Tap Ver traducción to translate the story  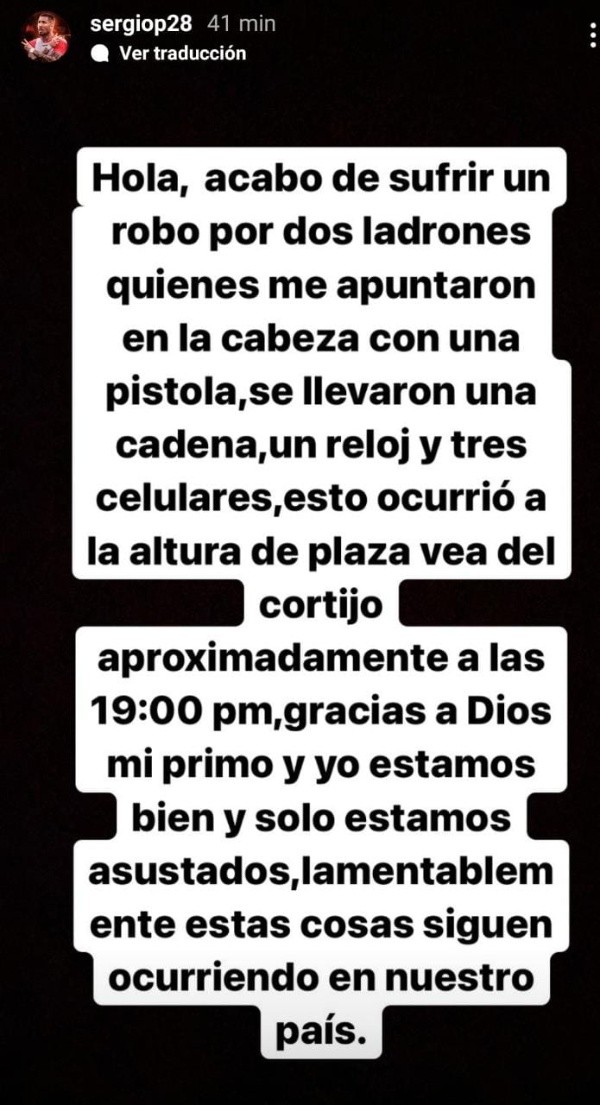[x=181, y=54]
